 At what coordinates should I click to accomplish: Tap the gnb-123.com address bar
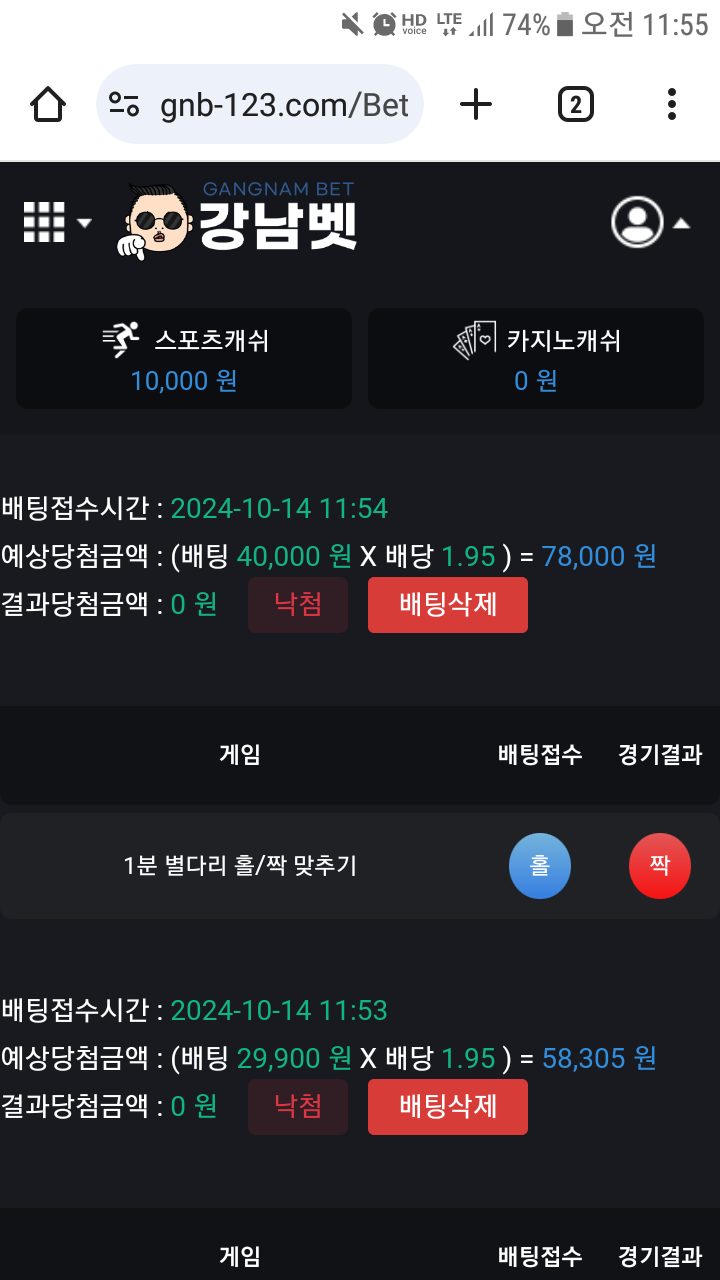pyautogui.click(x=260, y=104)
